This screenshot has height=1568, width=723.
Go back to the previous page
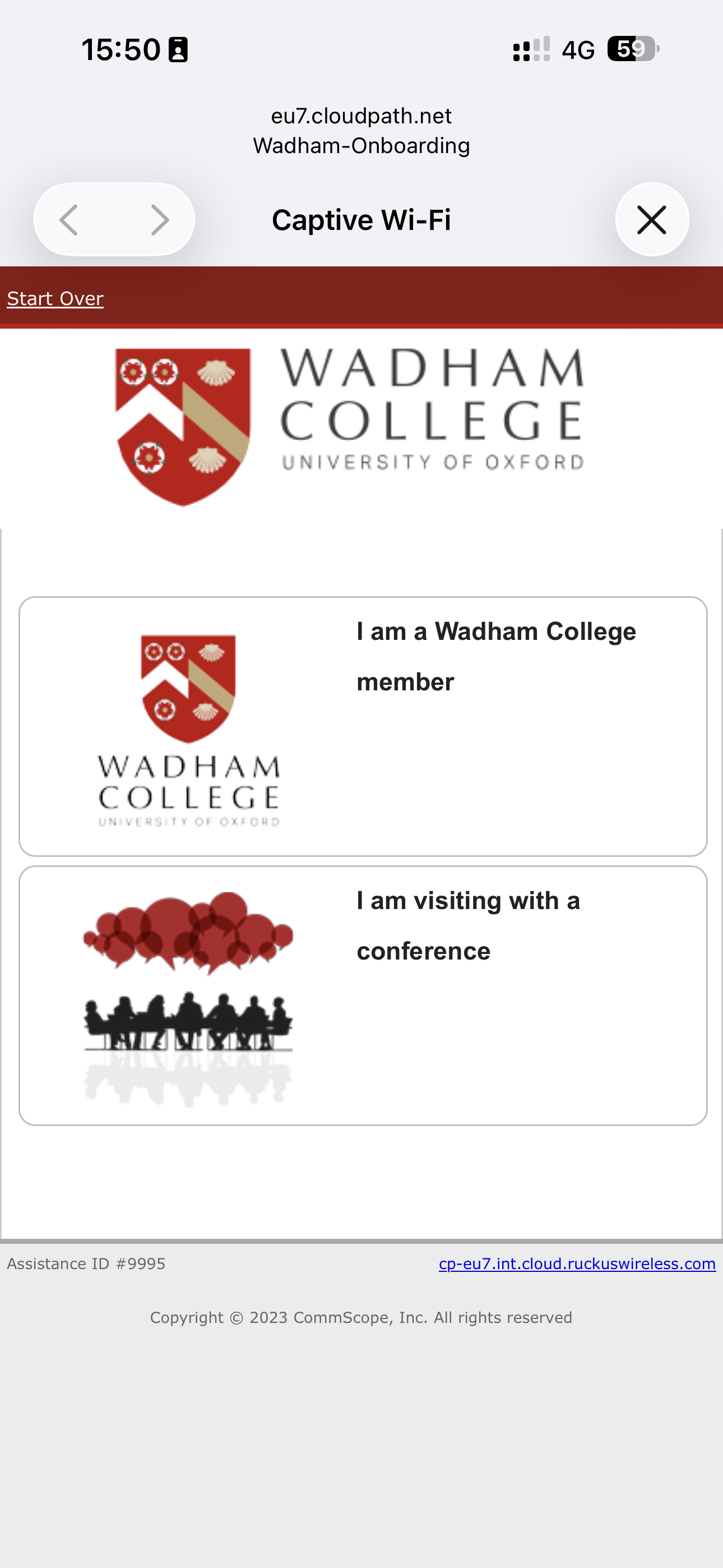tap(69, 220)
